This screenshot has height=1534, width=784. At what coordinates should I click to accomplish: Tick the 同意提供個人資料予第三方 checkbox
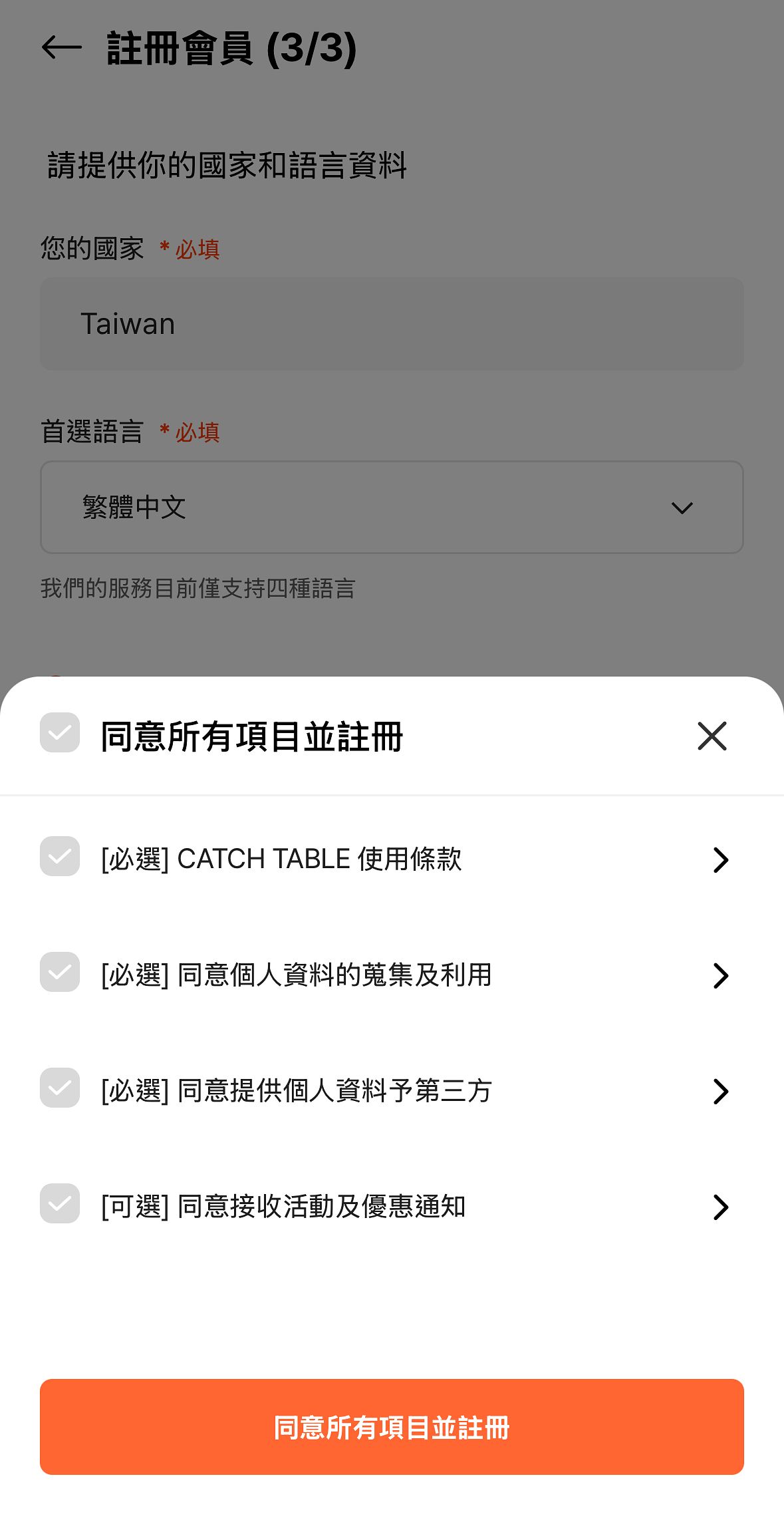point(60,1088)
